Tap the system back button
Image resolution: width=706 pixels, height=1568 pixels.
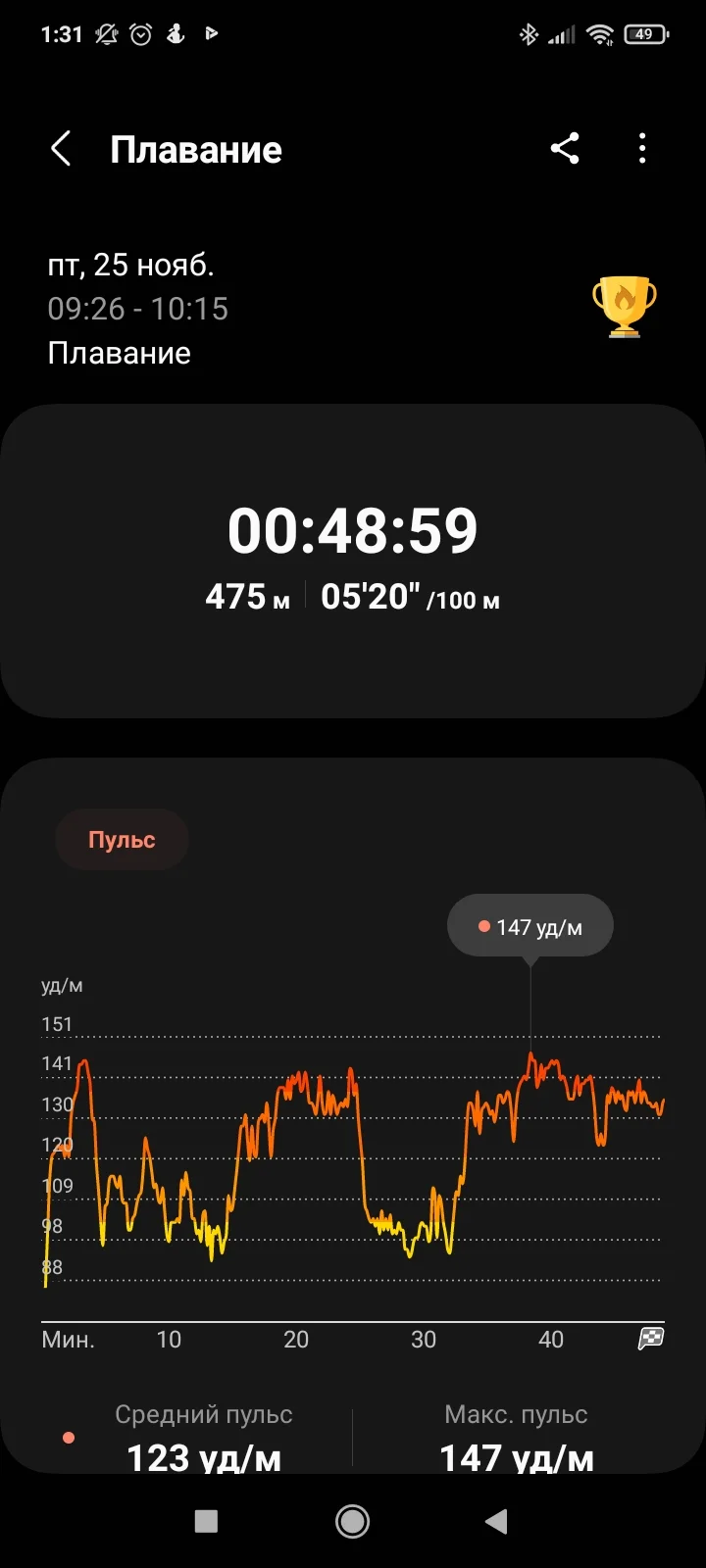pos(497,1521)
